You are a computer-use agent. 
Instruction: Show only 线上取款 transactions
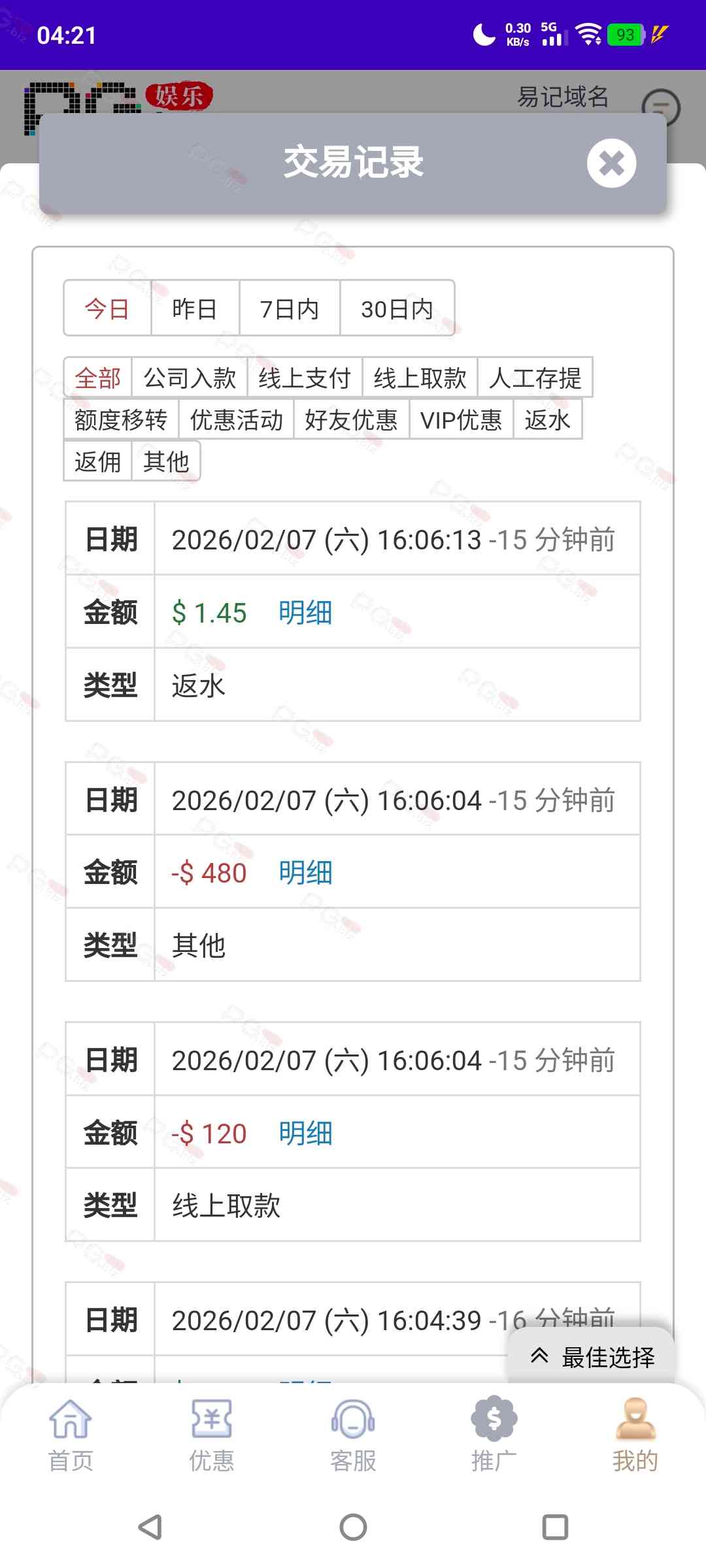click(420, 378)
